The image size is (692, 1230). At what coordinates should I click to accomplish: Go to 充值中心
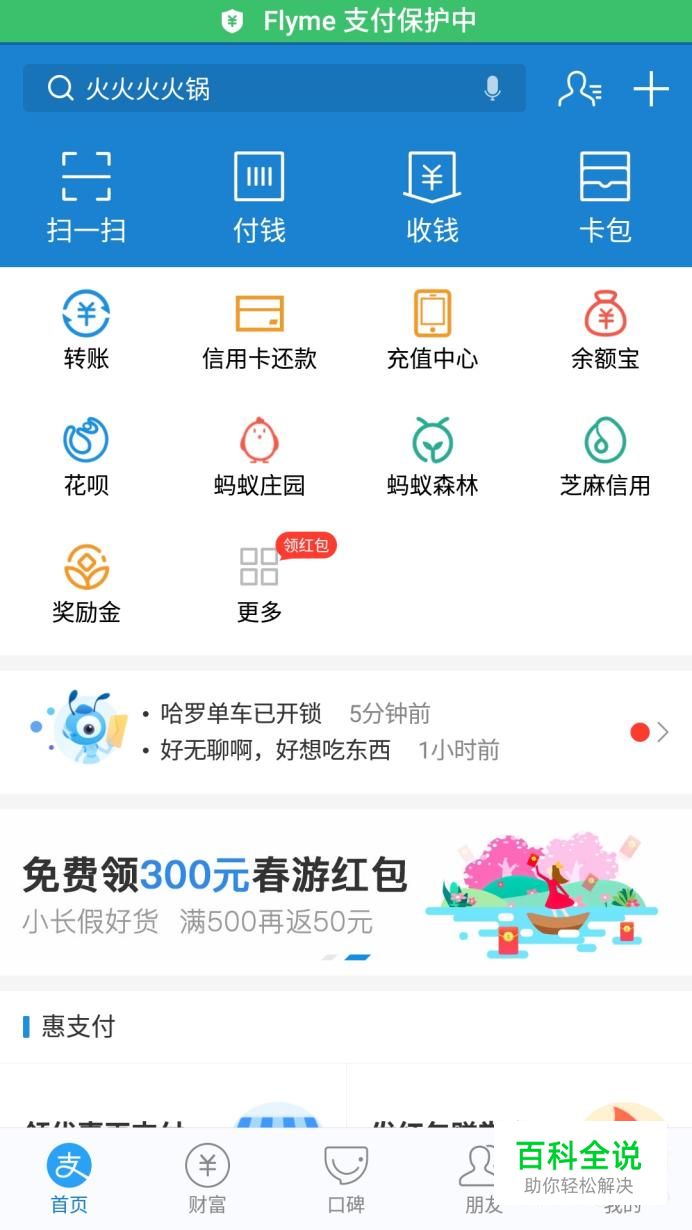(432, 330)
